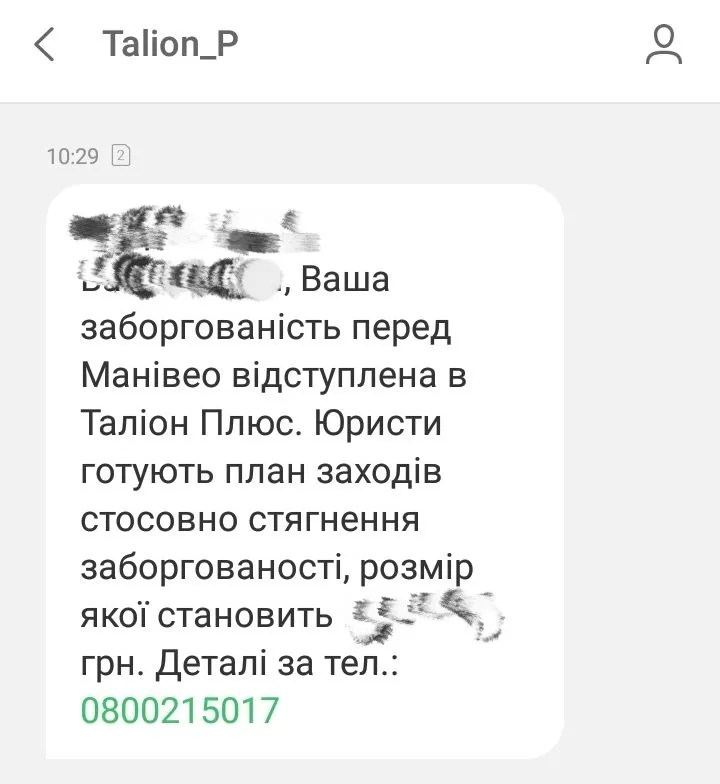The height and width of the screenshot is (784, 720).
Task: Go back from the Talion_P conversation
Action: (x=44, y=46)
